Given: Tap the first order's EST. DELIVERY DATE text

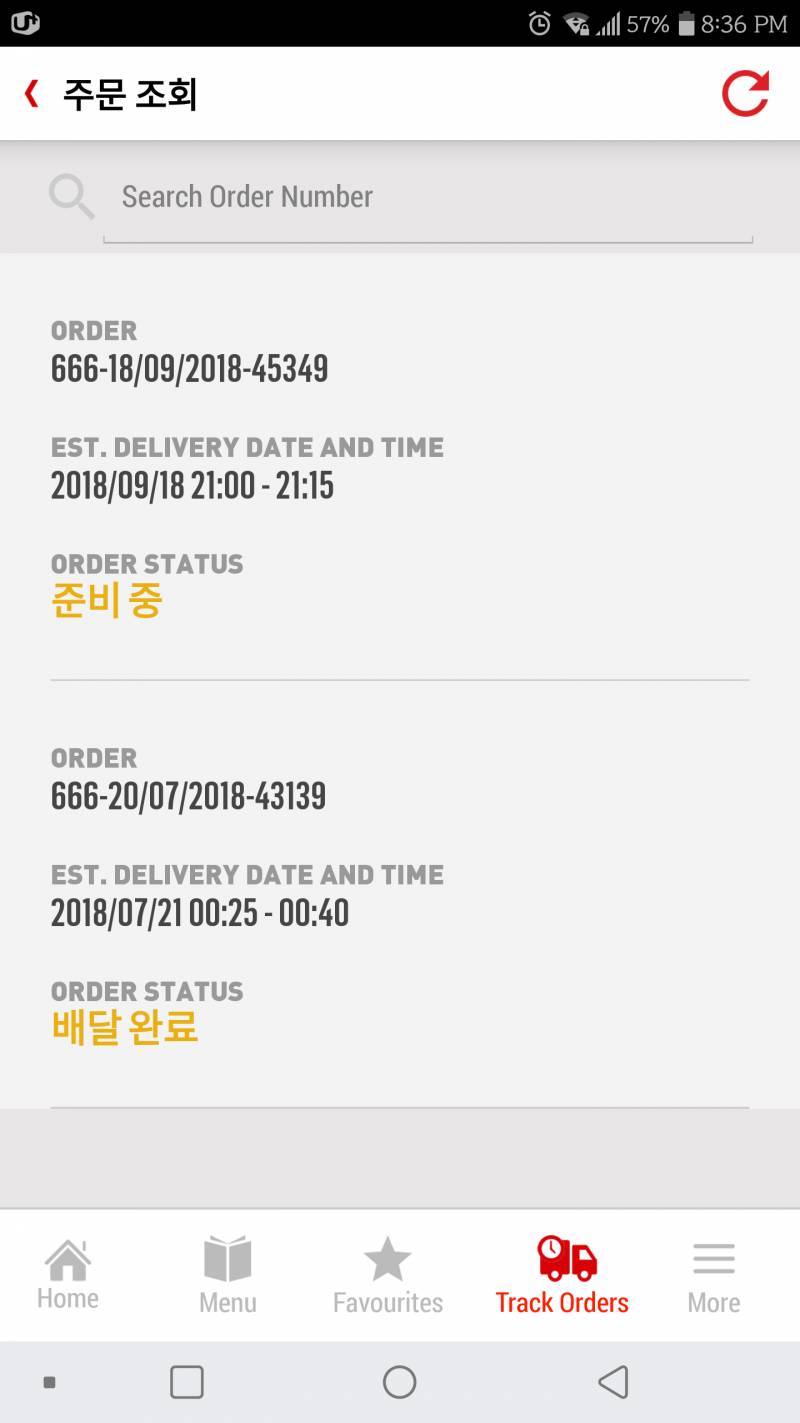Looking at the screenshot, I should tap(248, 447).
